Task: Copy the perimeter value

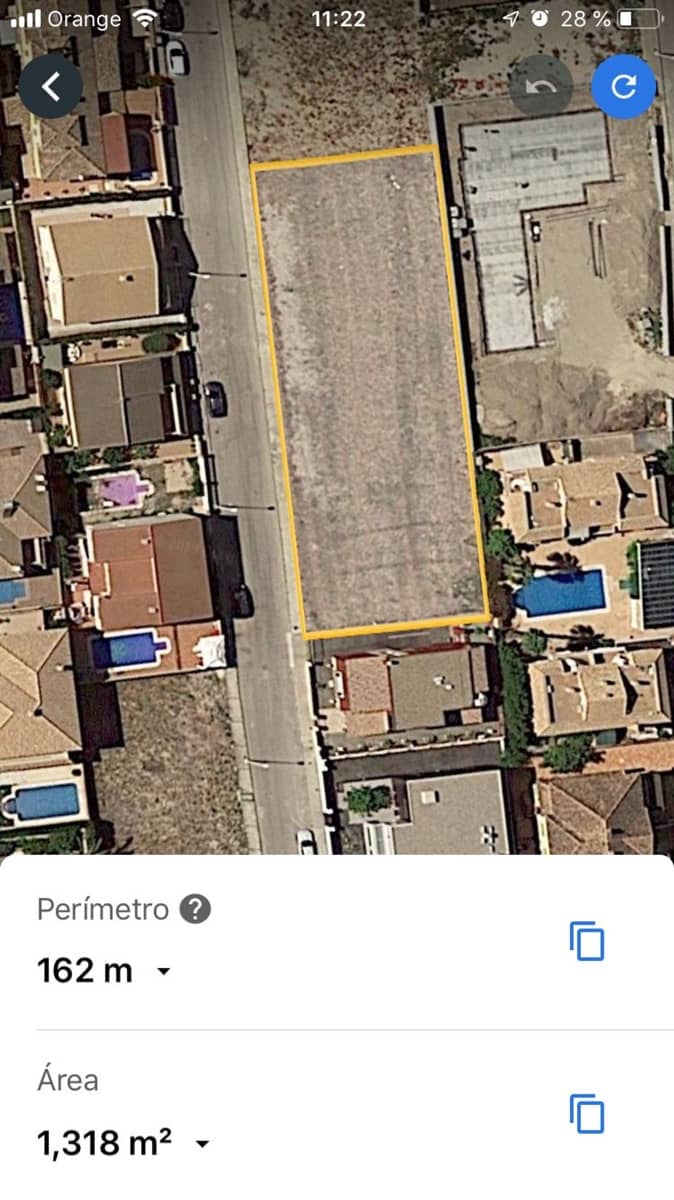Action: pos(587,941)
